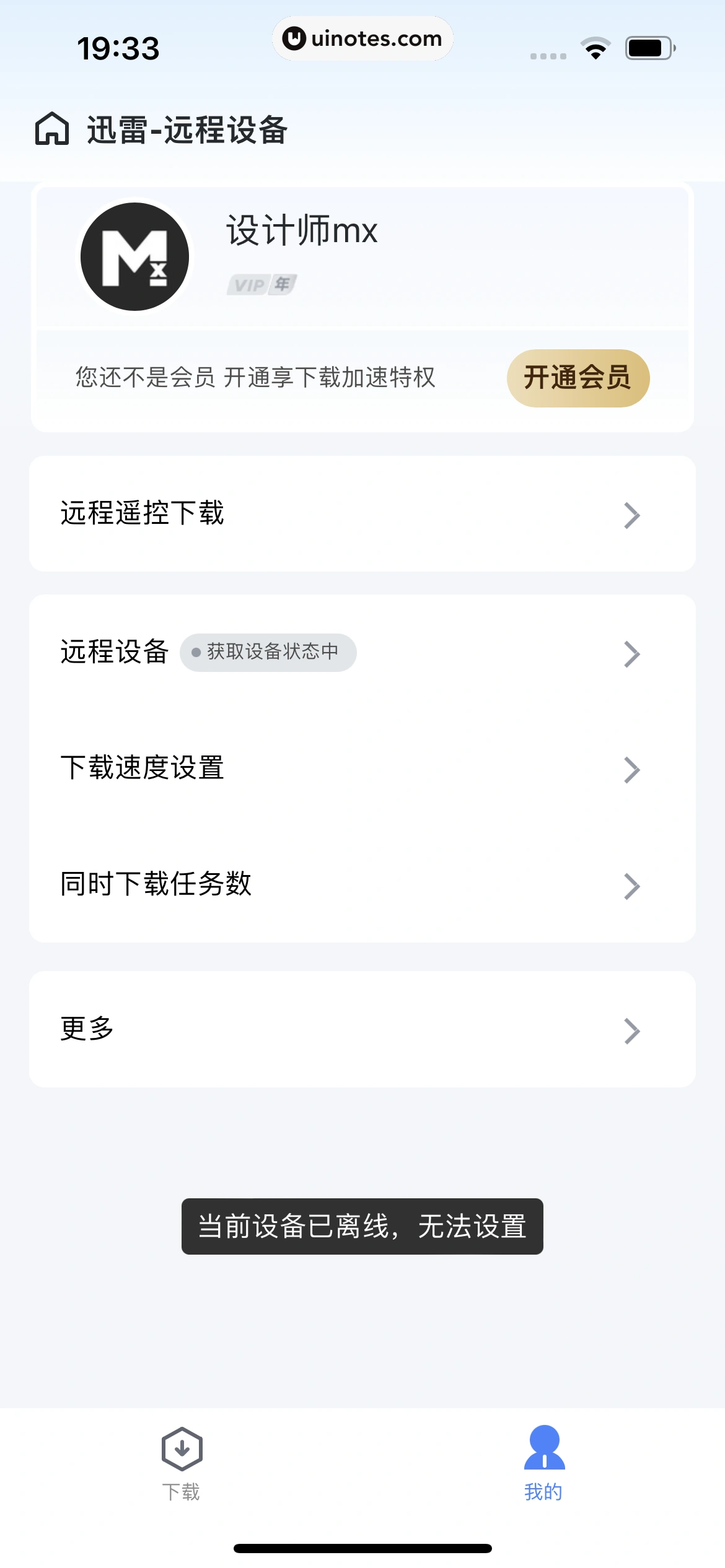Tap the home icon in the header

(52, 129)
